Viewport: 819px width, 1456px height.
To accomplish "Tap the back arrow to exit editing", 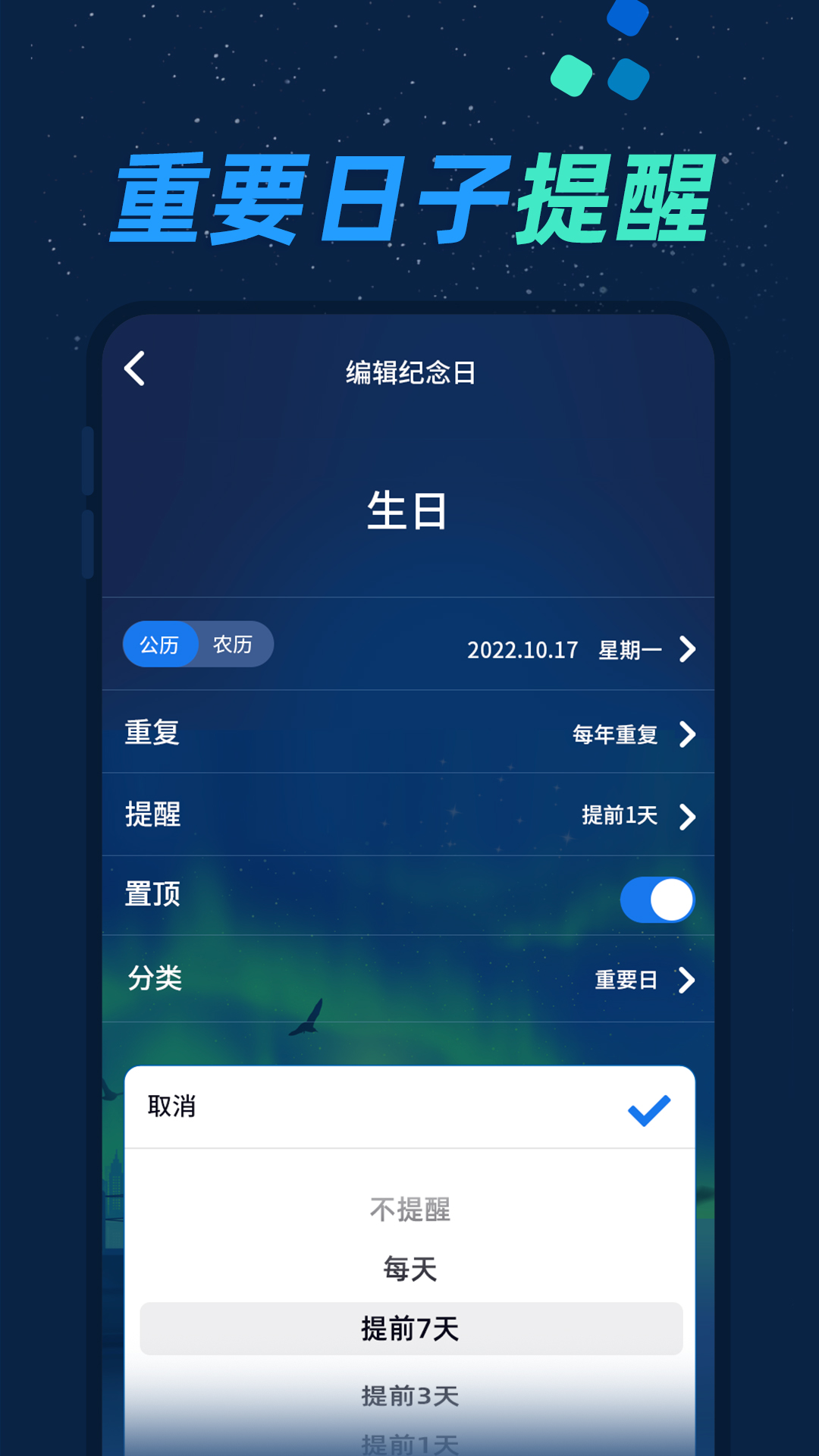I will click(135, 369).
